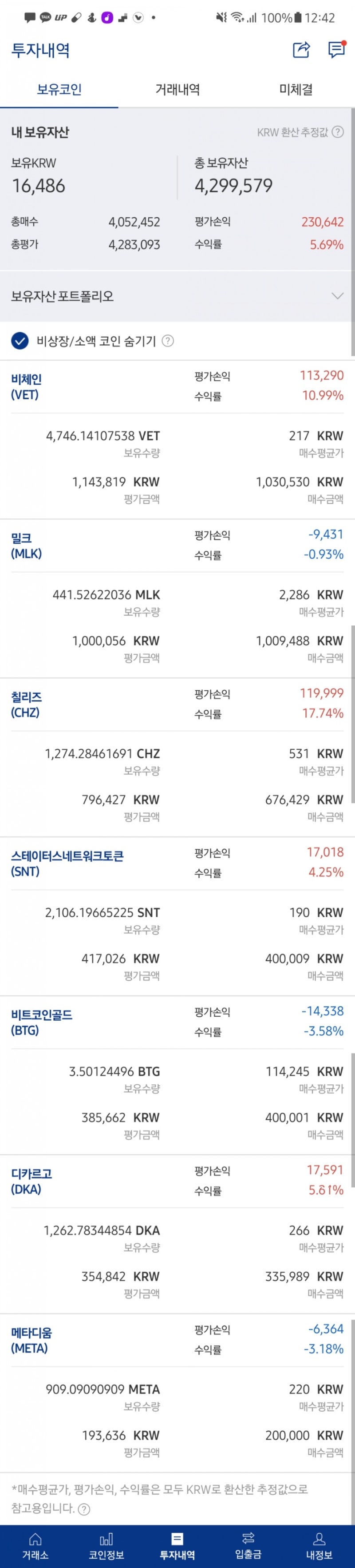This screenshot has width=355, height=1568.
Task: Open help for 비상장/소액 코인 숨기기
Action: tap(168, 341)
